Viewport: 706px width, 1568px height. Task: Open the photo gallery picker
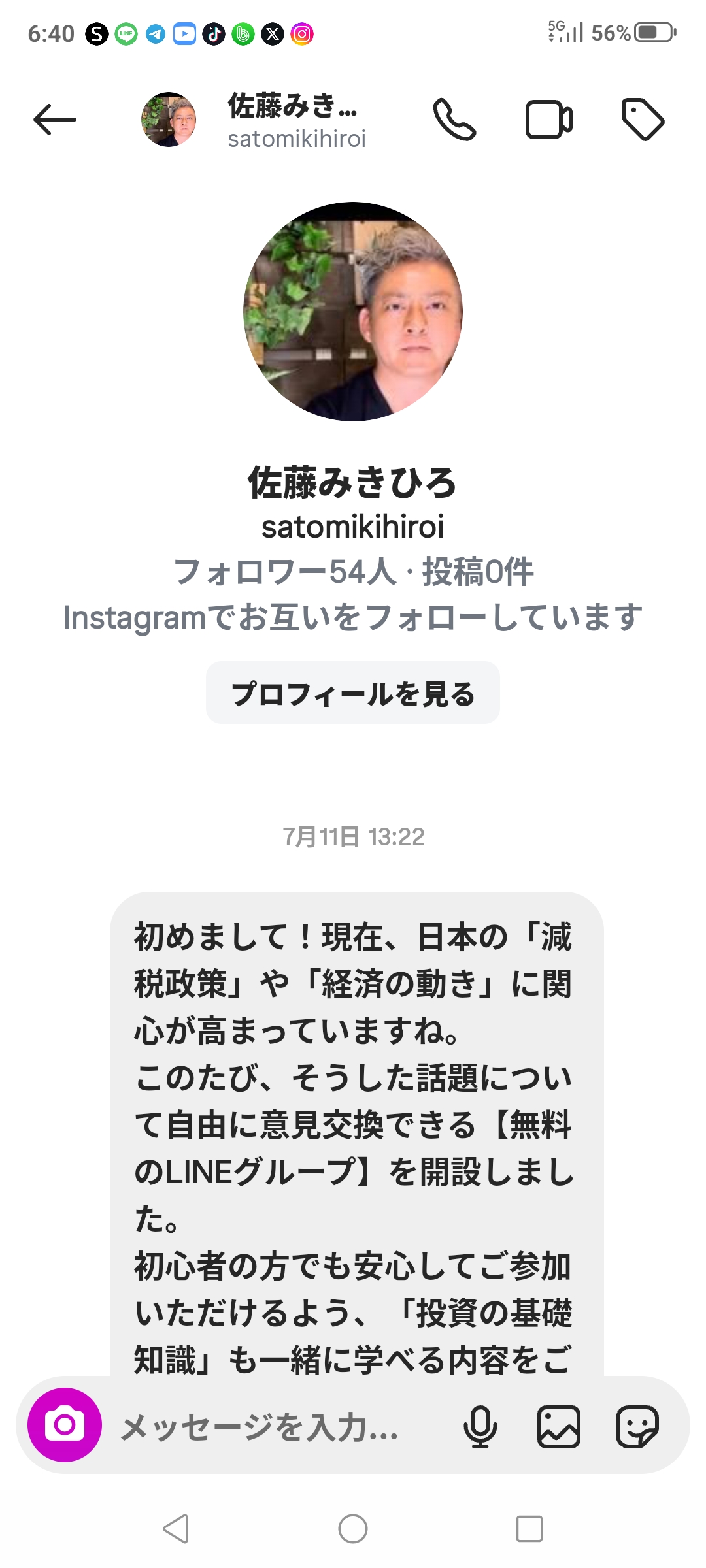tap(558, 1426)
